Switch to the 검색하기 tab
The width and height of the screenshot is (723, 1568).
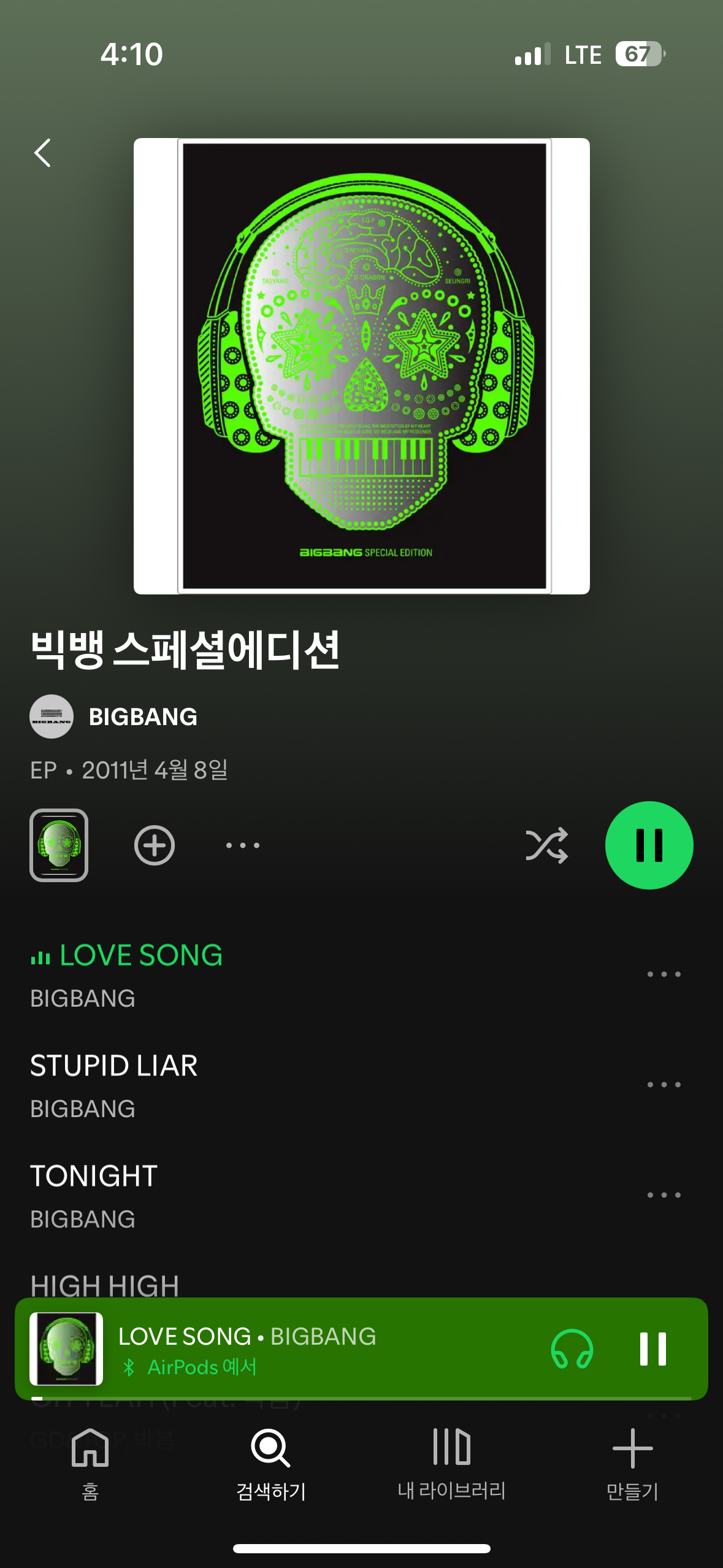[x=270, y=1464]
